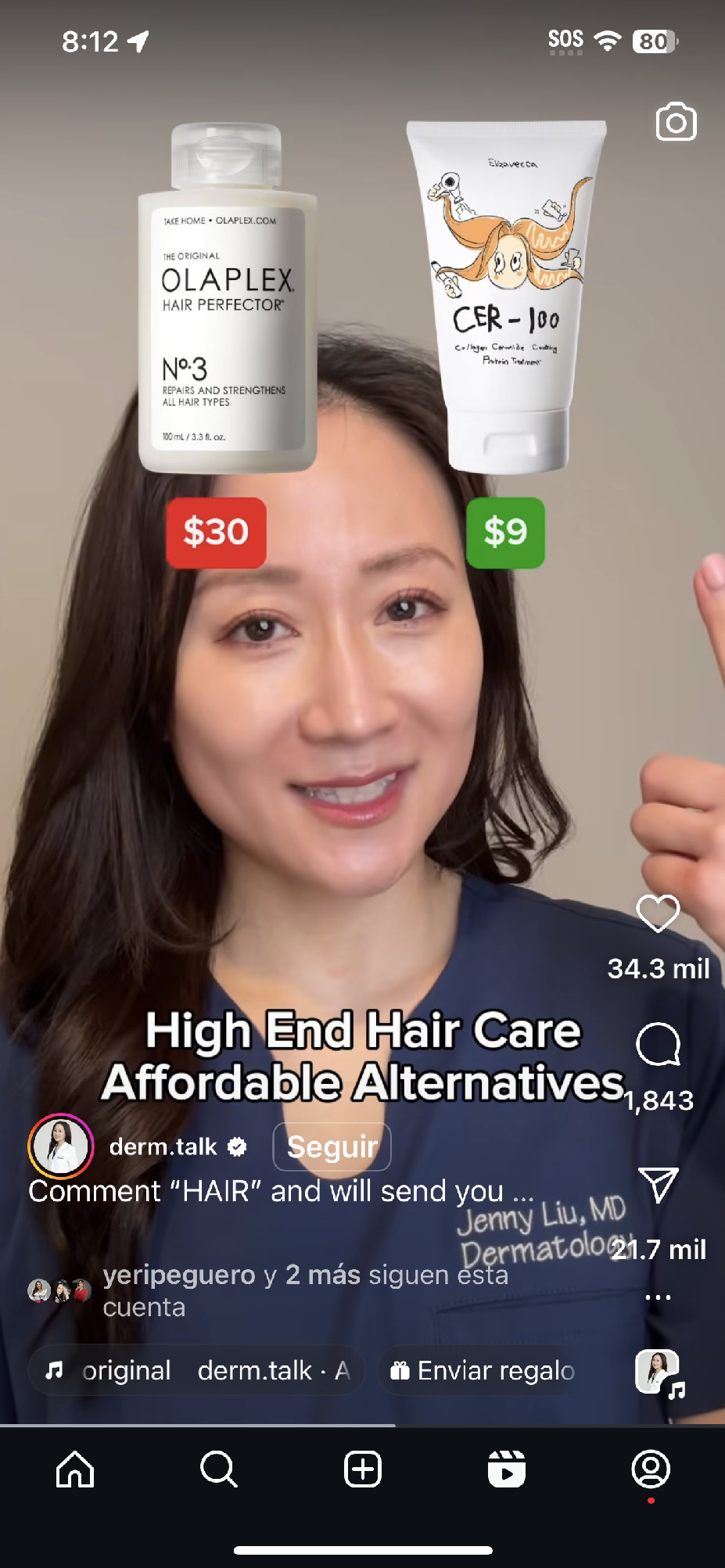Open the derm.talk username
This screenshot has width=725, height=1568.
point(163,1146)
